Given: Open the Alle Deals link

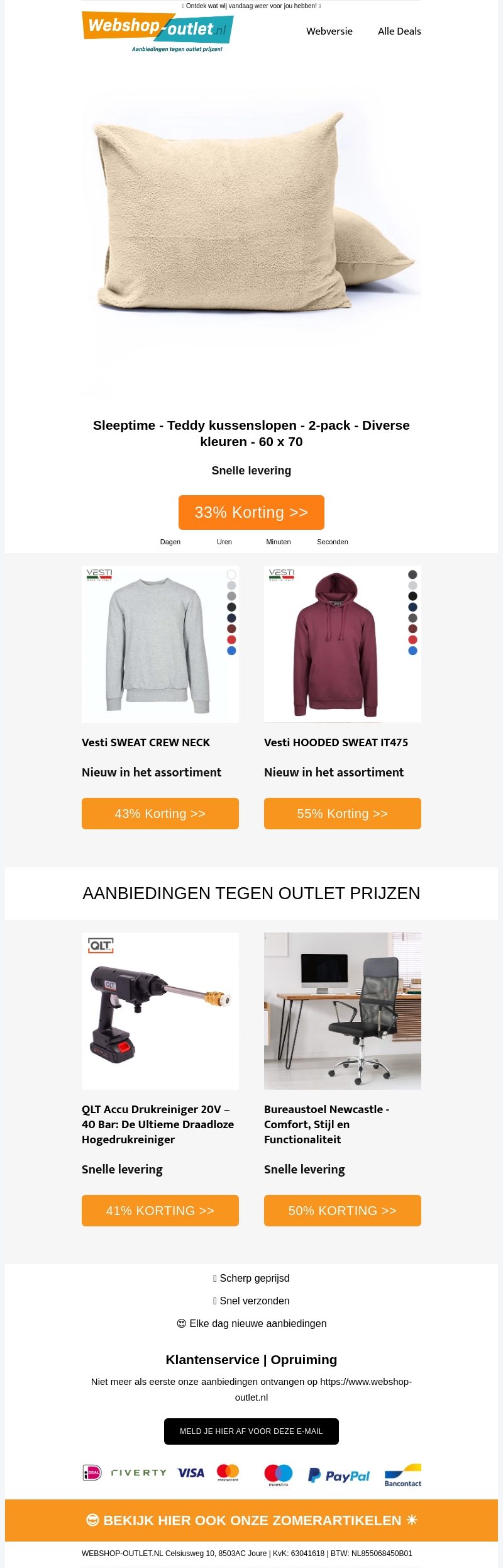Looking at the screenshot, I should tap(399, 31).
